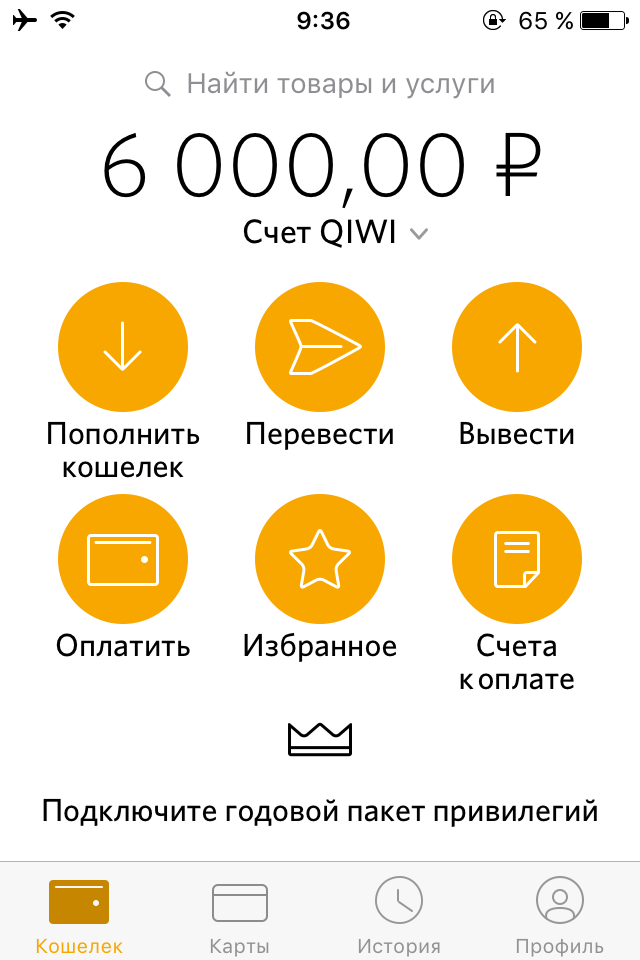View Счета к оплате bills
This screenshot has width=640, height=960.
(517, 559)
